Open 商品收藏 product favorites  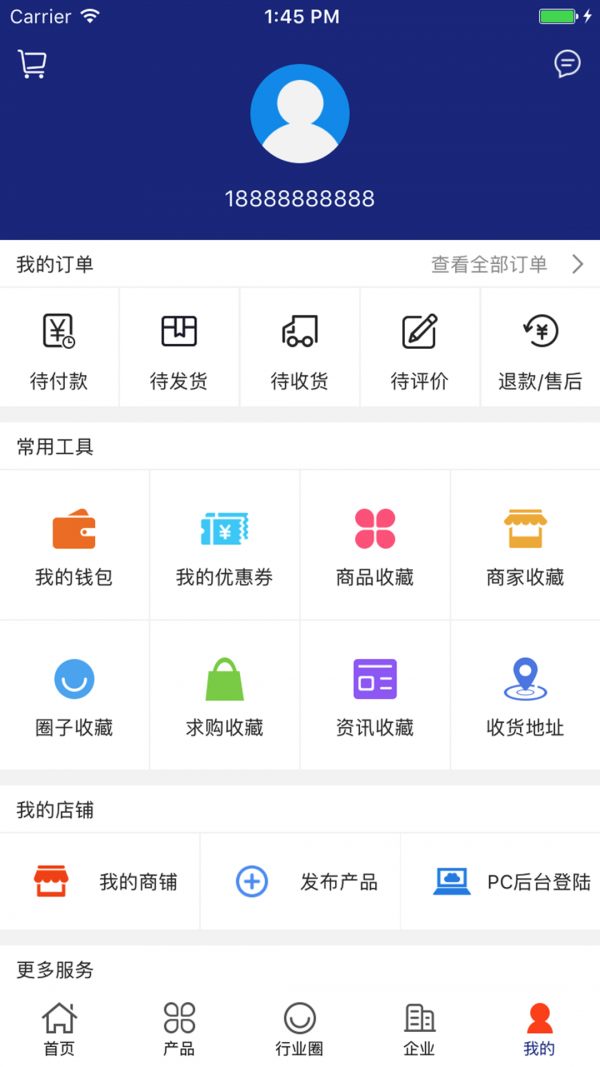tap(375, 546)
